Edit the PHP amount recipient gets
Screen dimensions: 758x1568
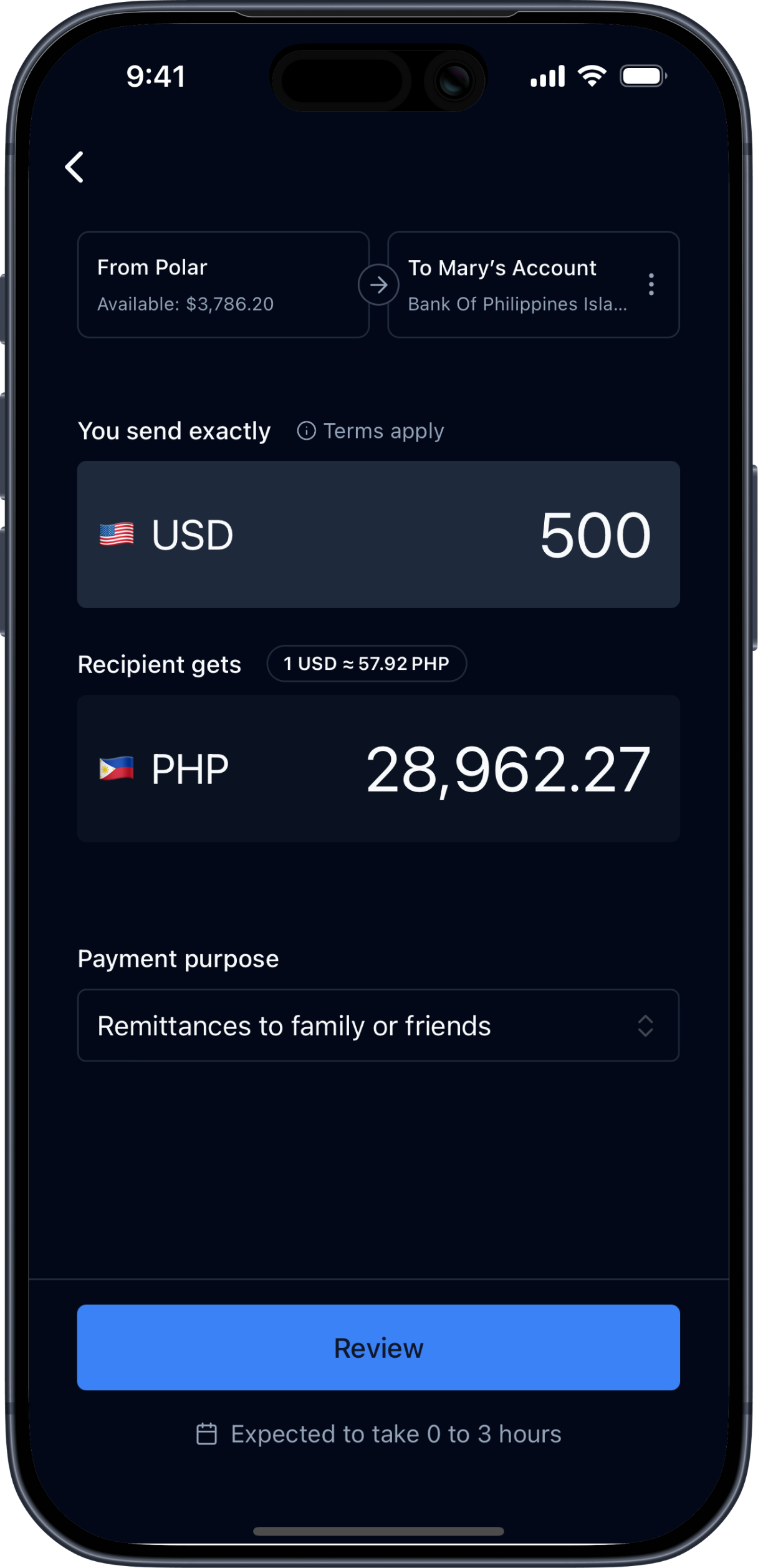point(507,770)
